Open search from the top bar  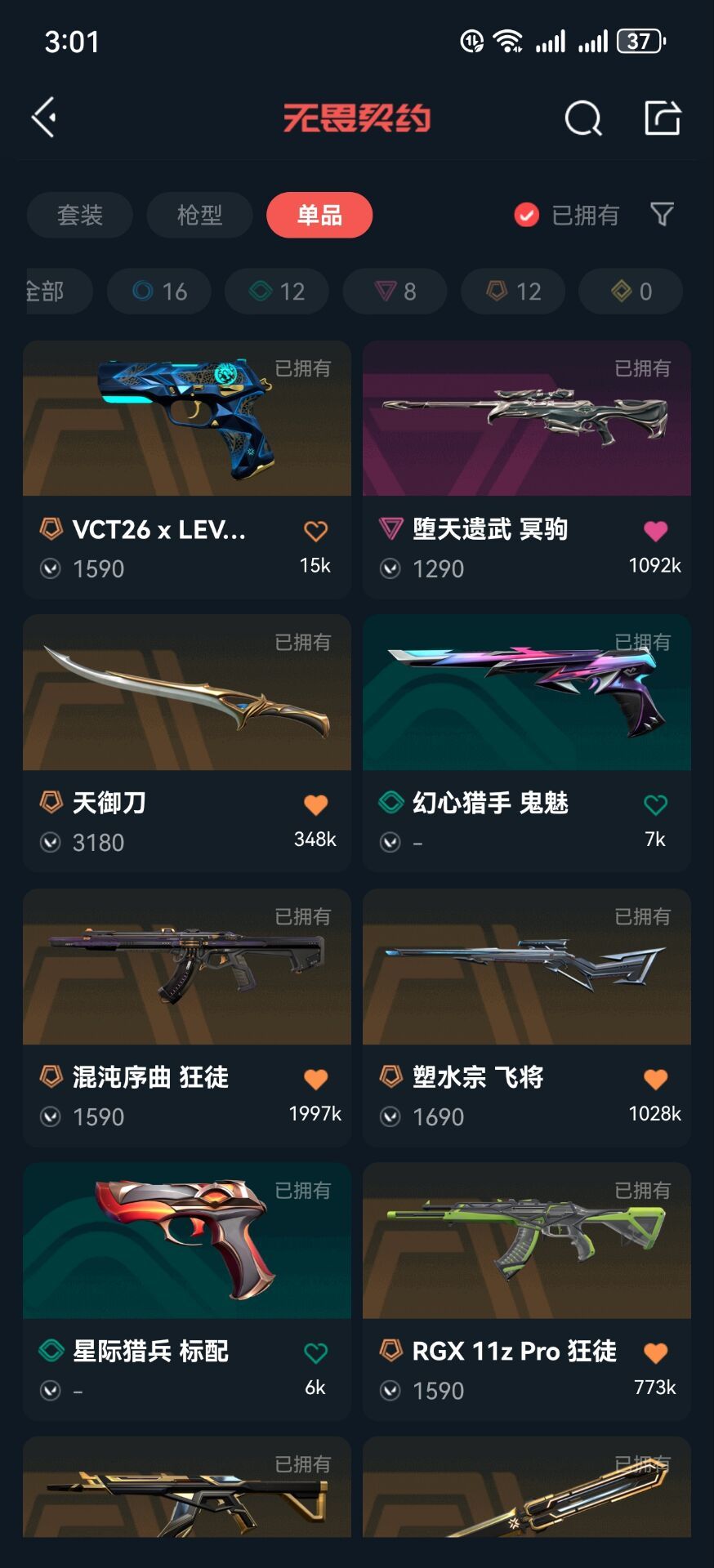[x=582, y=118]
